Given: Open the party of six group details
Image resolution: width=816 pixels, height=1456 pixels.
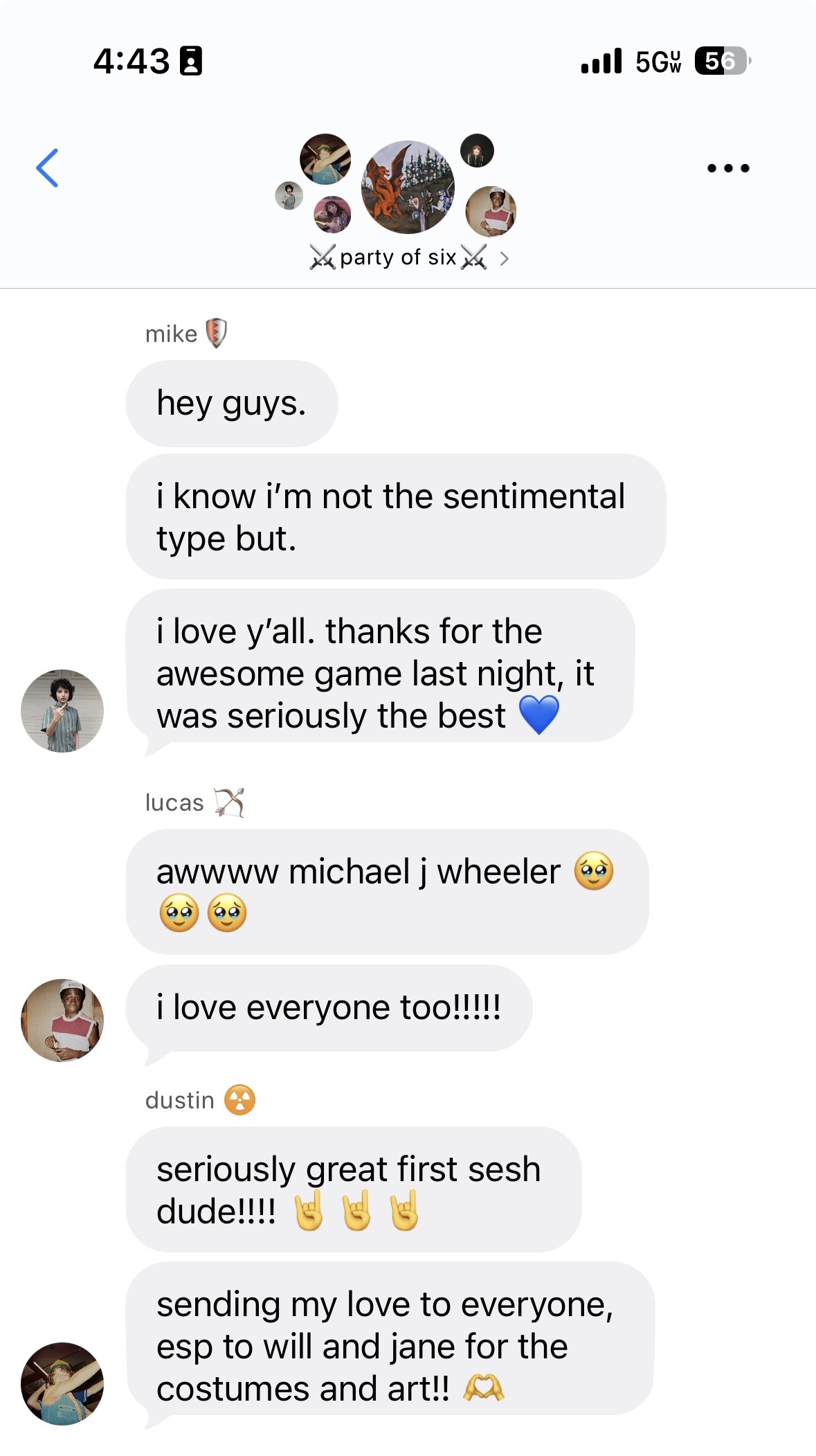Looking at the screenshot, I should [407, 258].
